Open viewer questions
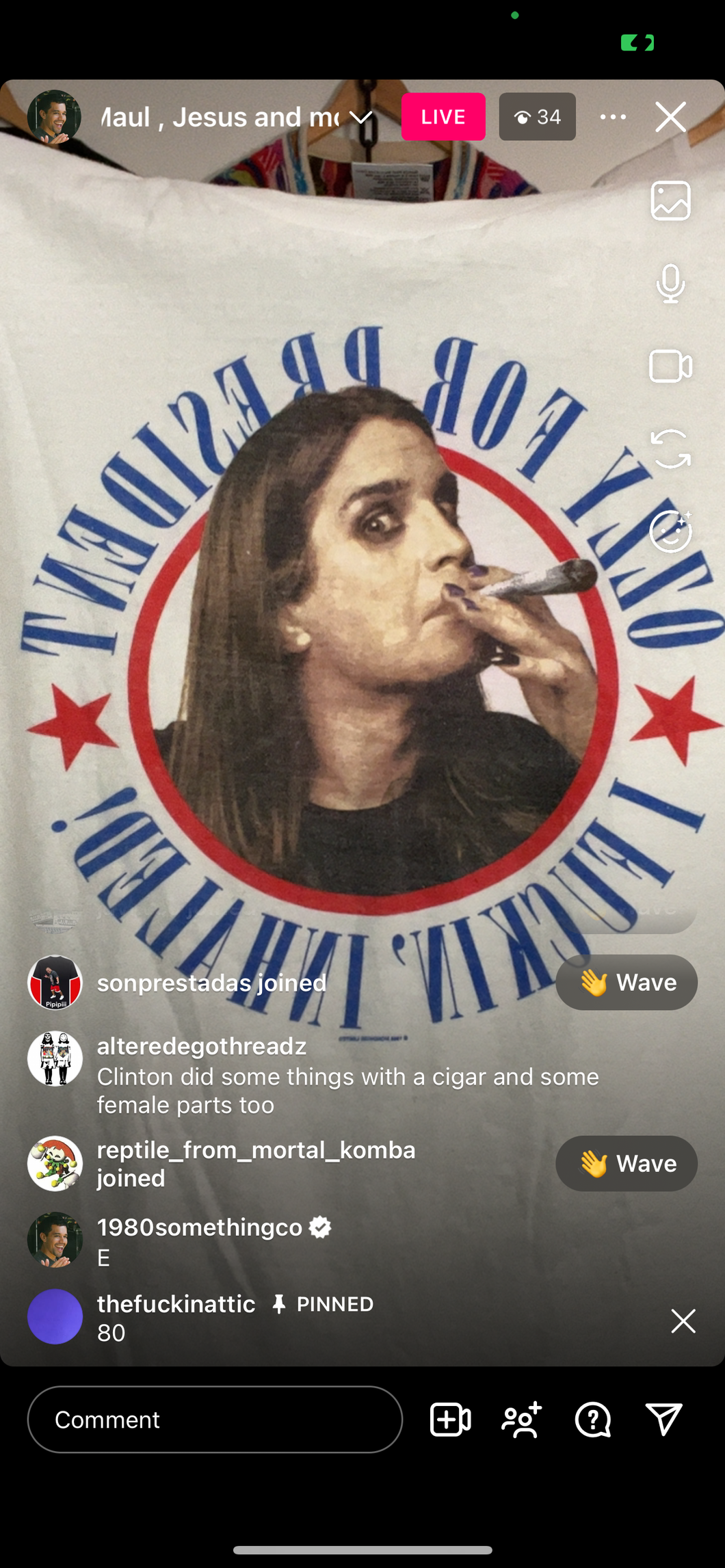 pyautogui.click(x=593, y=1420)
